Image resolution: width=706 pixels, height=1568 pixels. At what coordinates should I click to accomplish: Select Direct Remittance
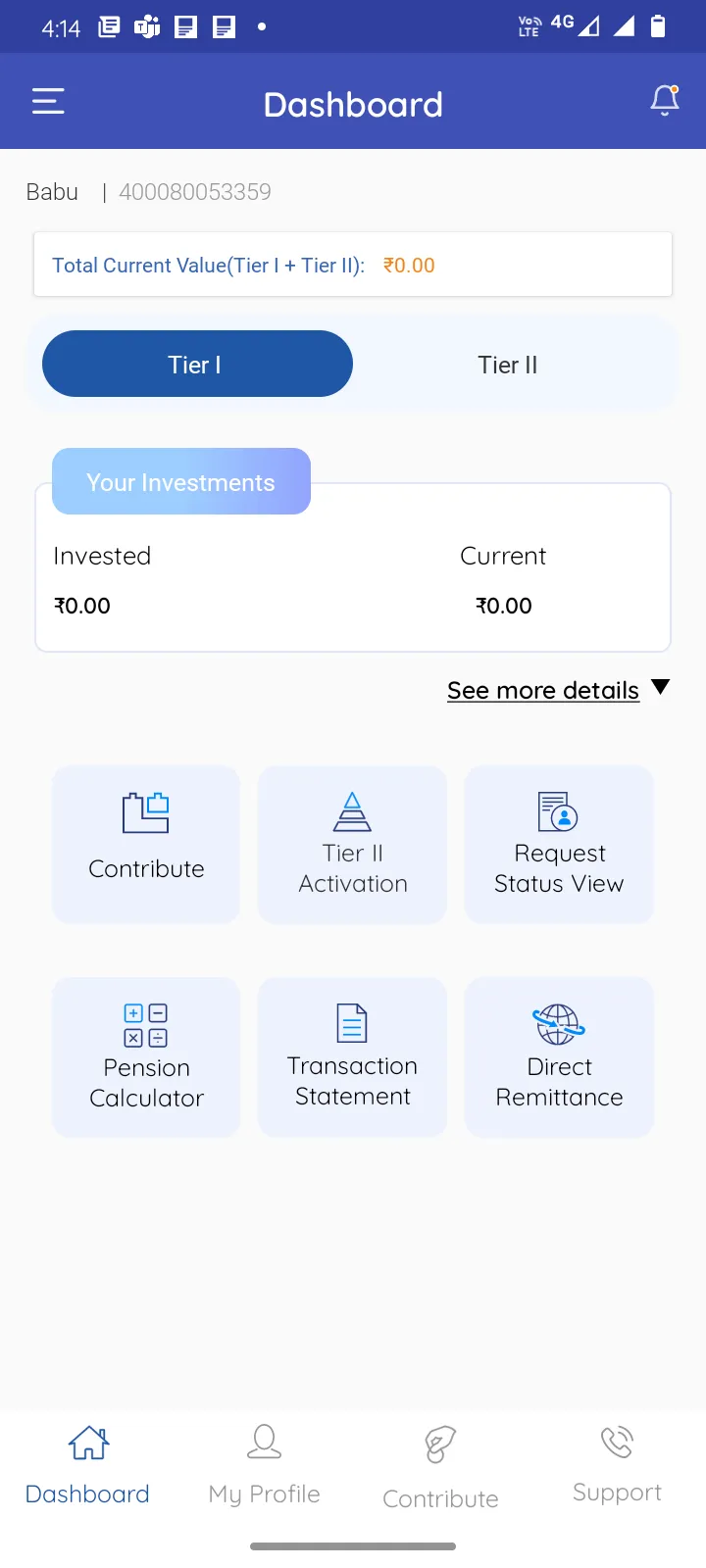[x=559, y=1056]
